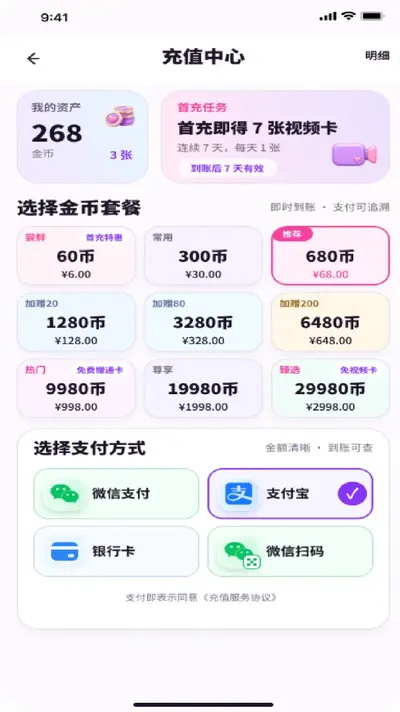Viewport: 400px width, 712px height.
Task: Open the 首充任务 first recharge banner
Action: click(275, 137)
